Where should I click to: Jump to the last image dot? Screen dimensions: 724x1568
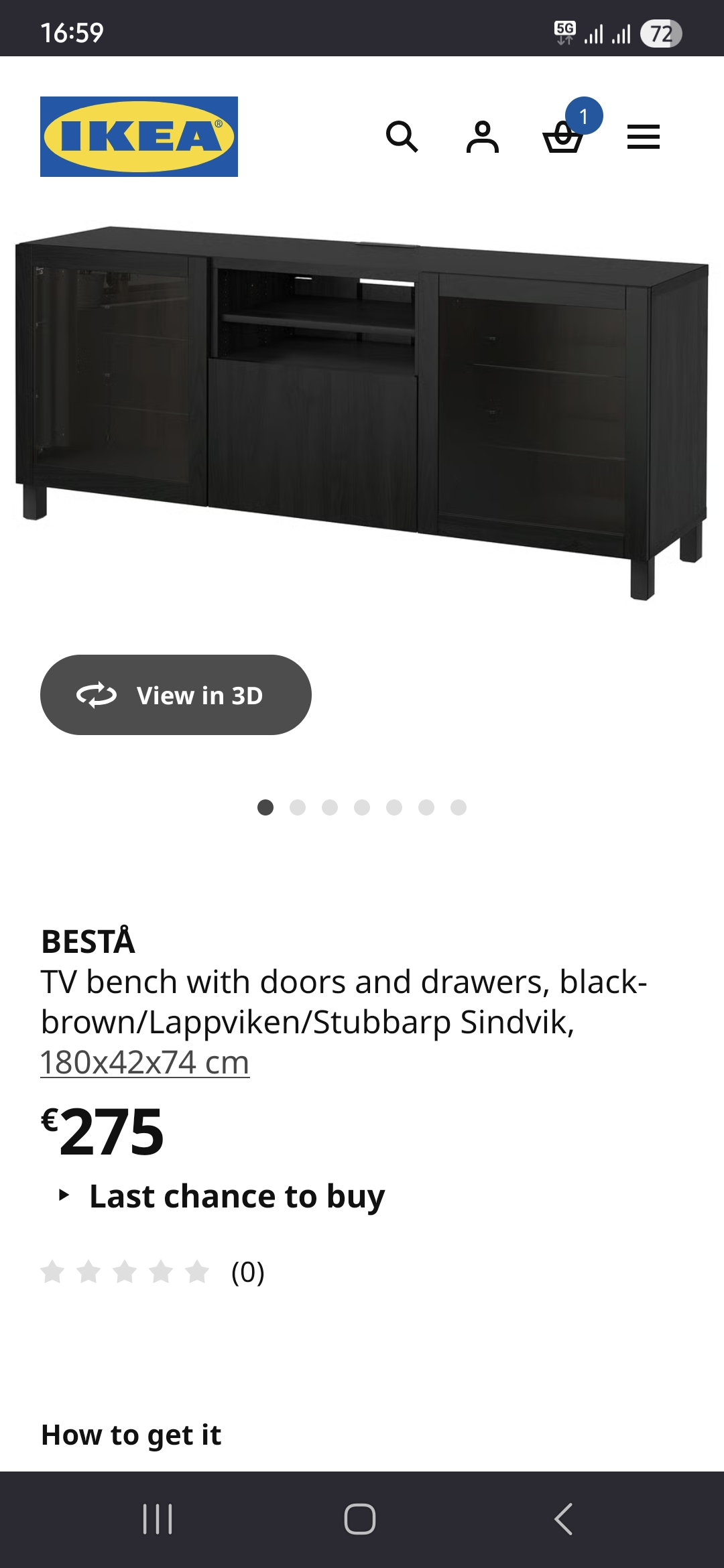point(459,807)
